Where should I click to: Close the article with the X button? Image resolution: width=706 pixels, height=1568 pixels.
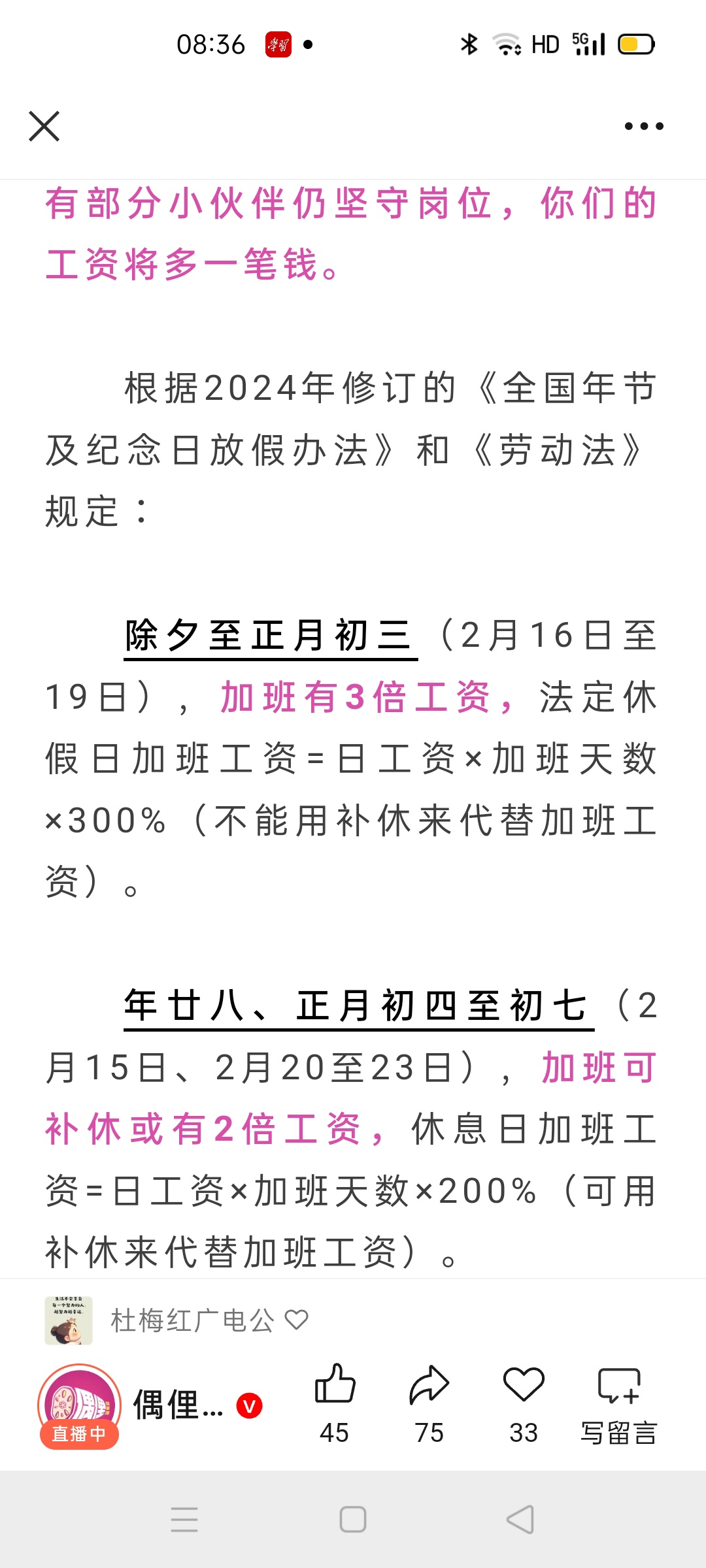44,126
